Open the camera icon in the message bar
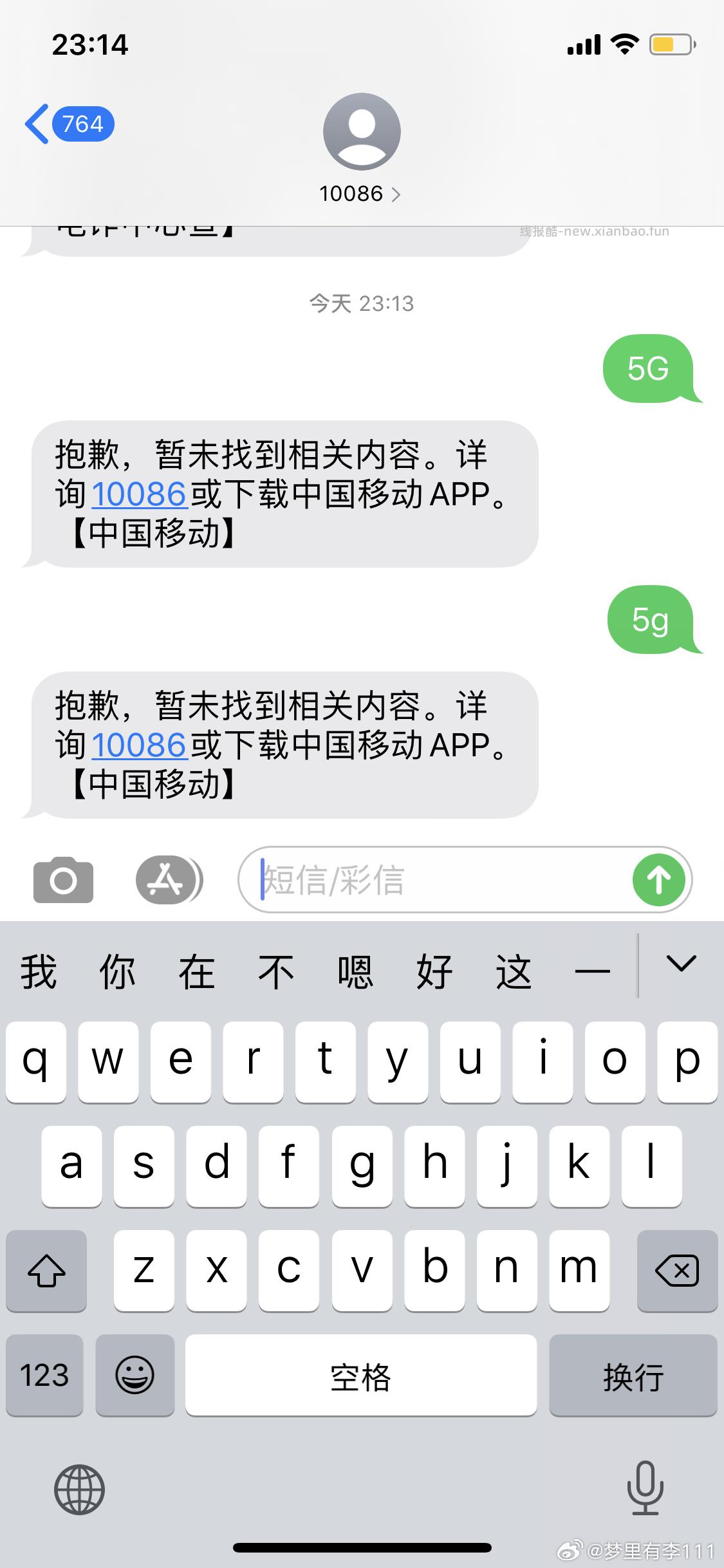724x1568 pixels. 63,880
